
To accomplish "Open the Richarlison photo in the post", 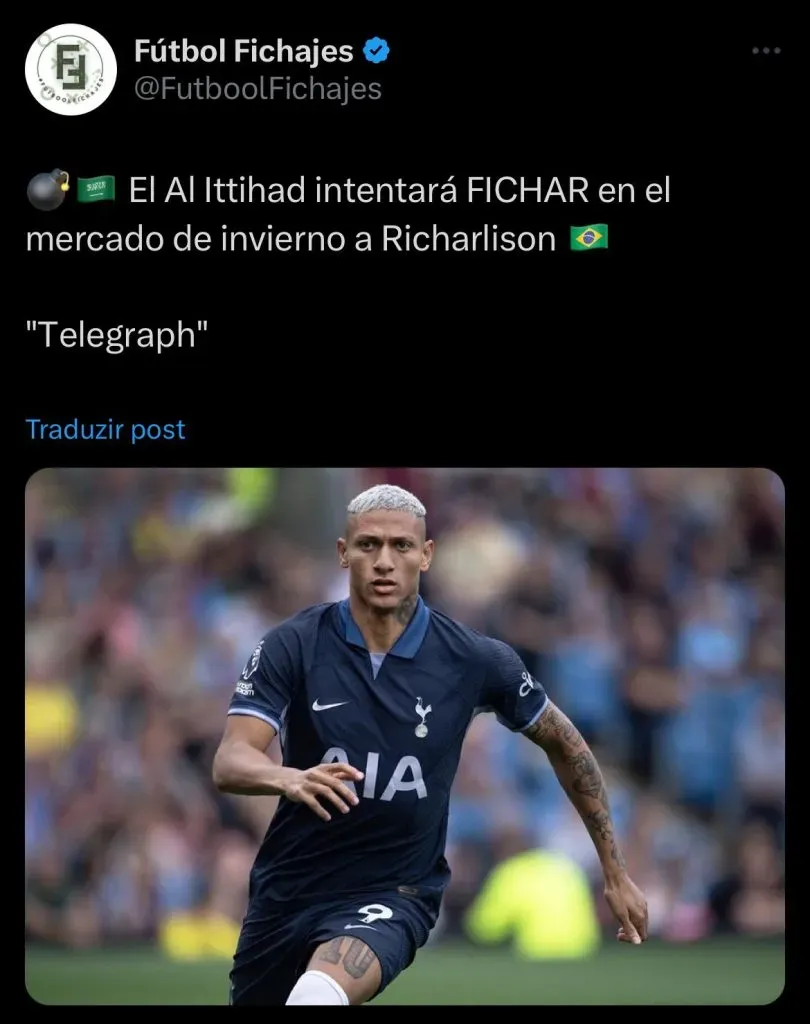I will point(404,735).
